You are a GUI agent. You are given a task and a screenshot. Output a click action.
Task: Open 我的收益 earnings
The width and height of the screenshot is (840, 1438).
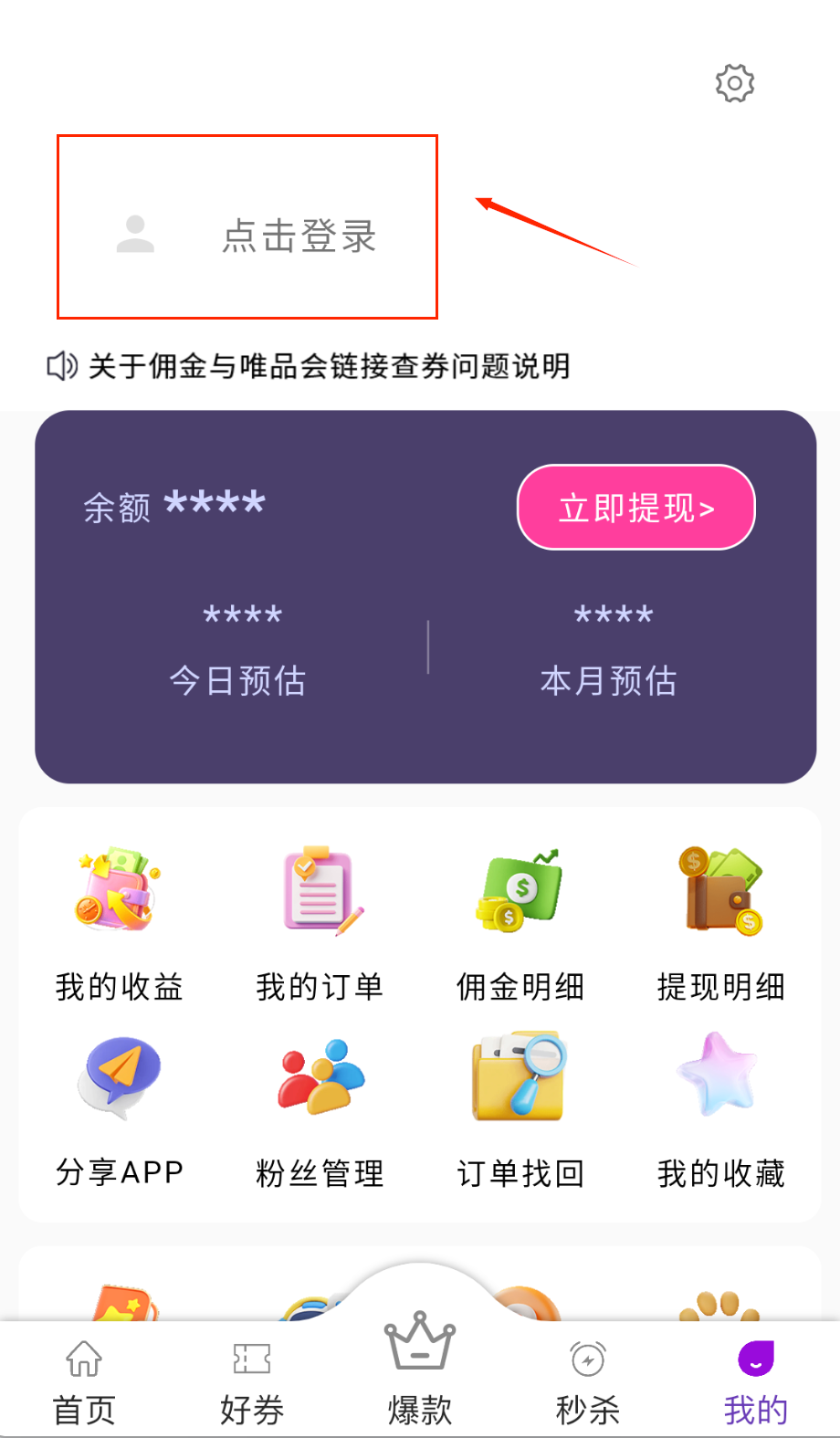(x=119, y=922)
